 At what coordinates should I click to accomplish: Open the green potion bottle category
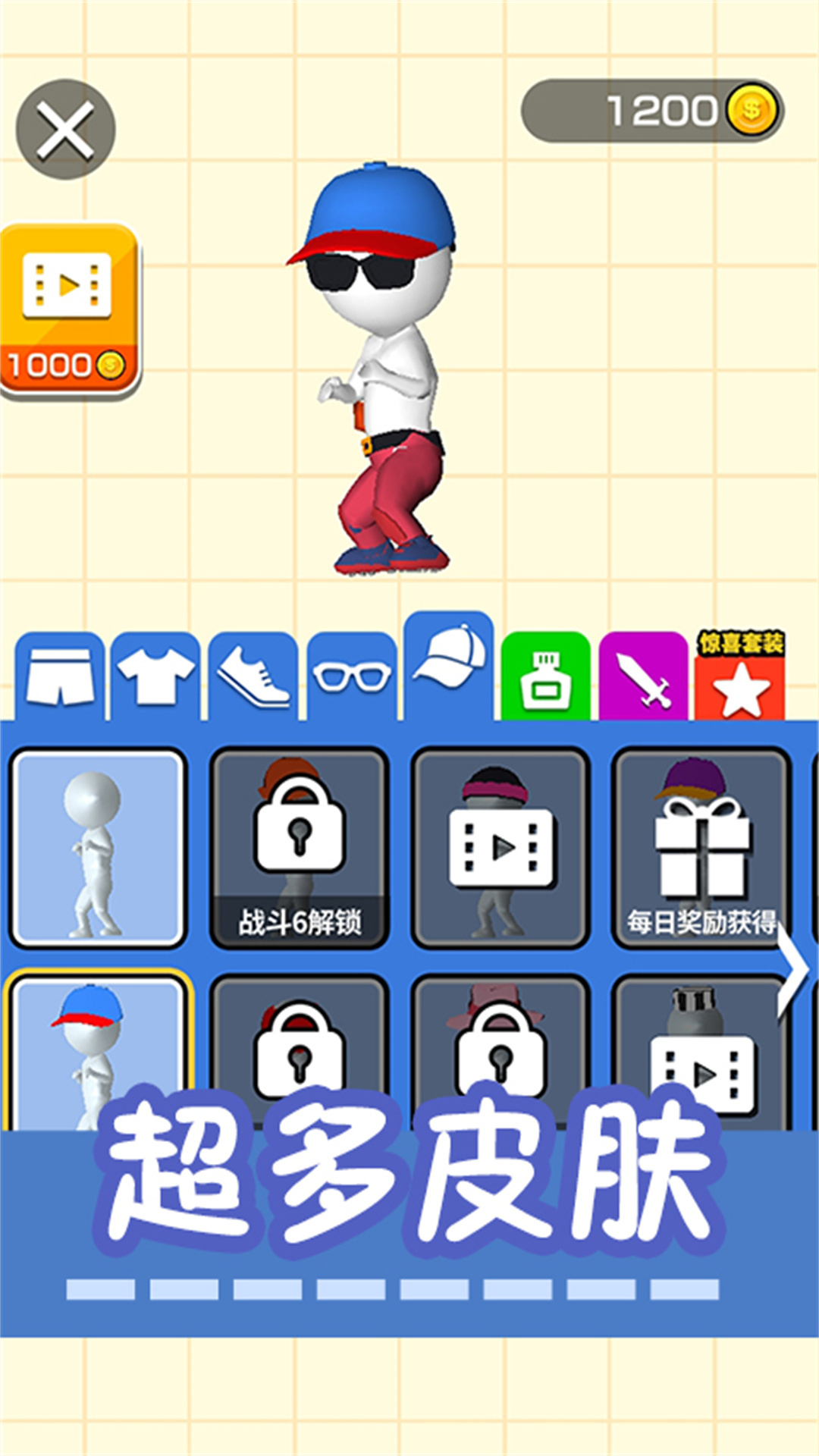548,675
